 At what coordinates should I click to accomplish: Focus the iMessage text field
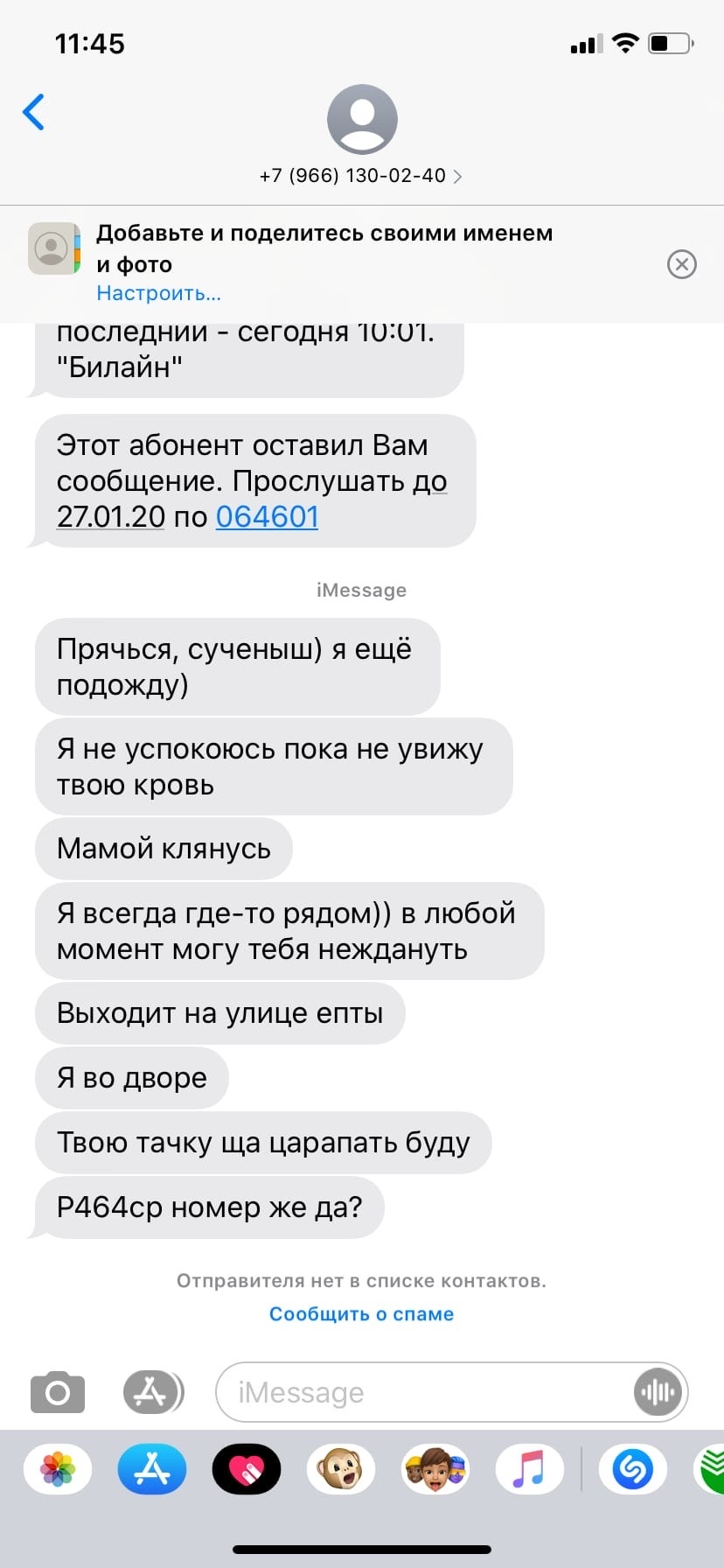pos(424,1392)
